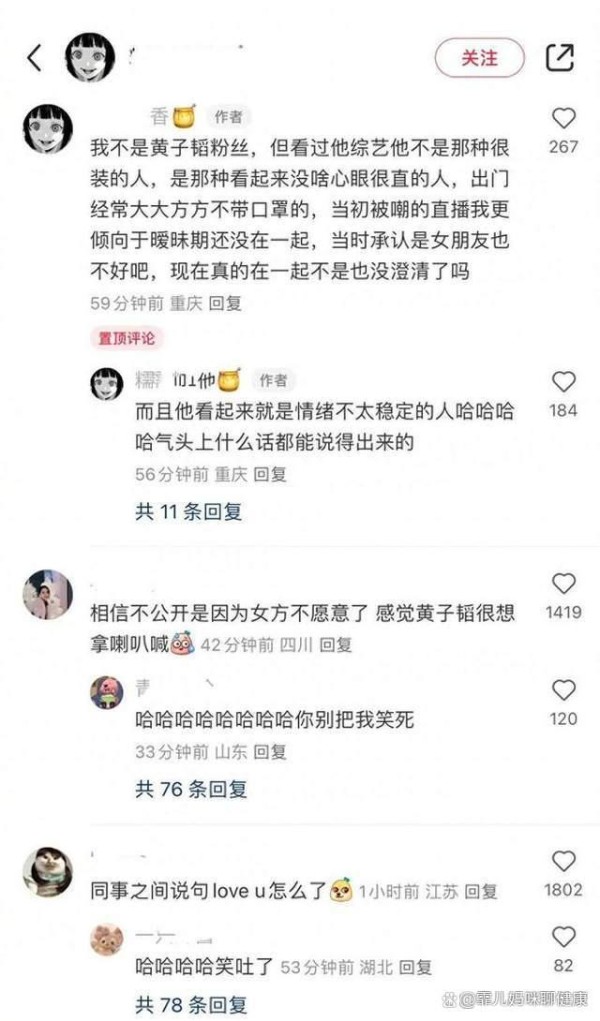Reply to the 江苏 love u comment
The height and width of the screenshot is (1021, 600).
481,891
